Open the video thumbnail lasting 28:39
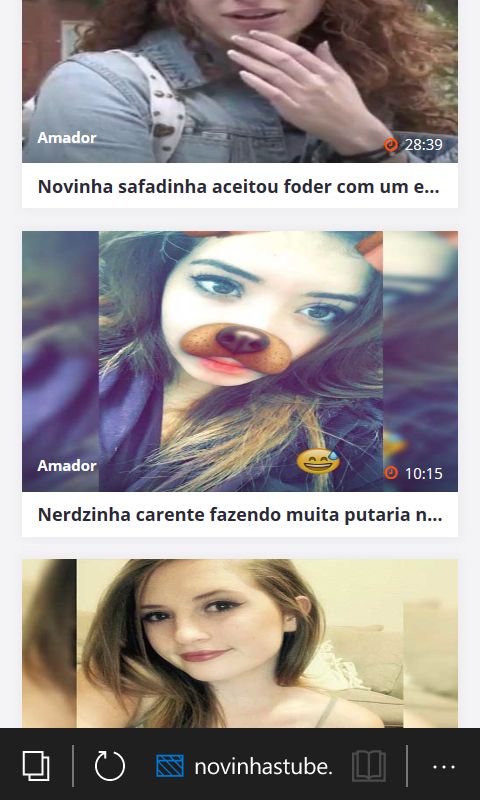 [x=240, y=81]
